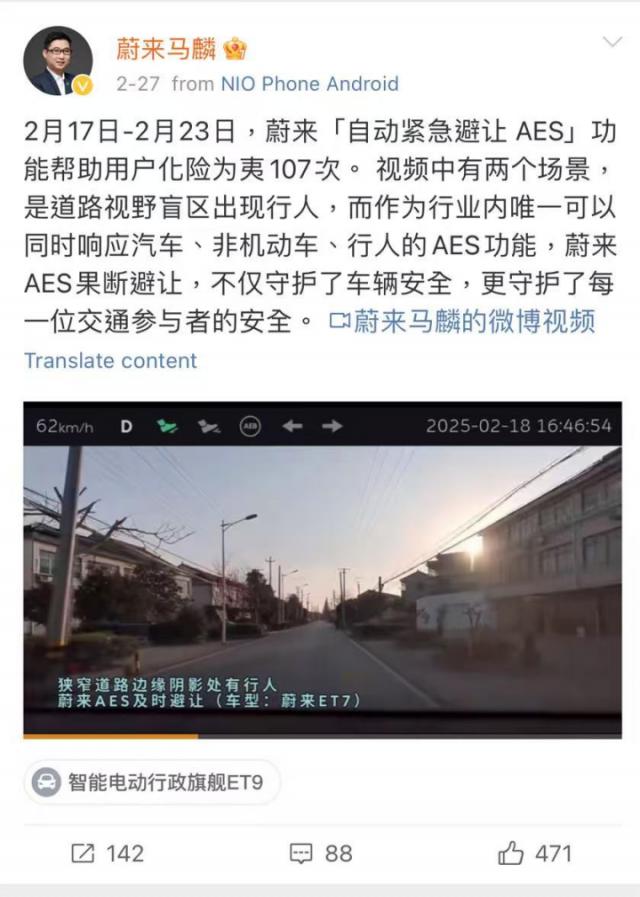The image size is (640, 897).
Task: Open the 智能电动行政旗舰ET9 tag
Action: coord(152,782)
